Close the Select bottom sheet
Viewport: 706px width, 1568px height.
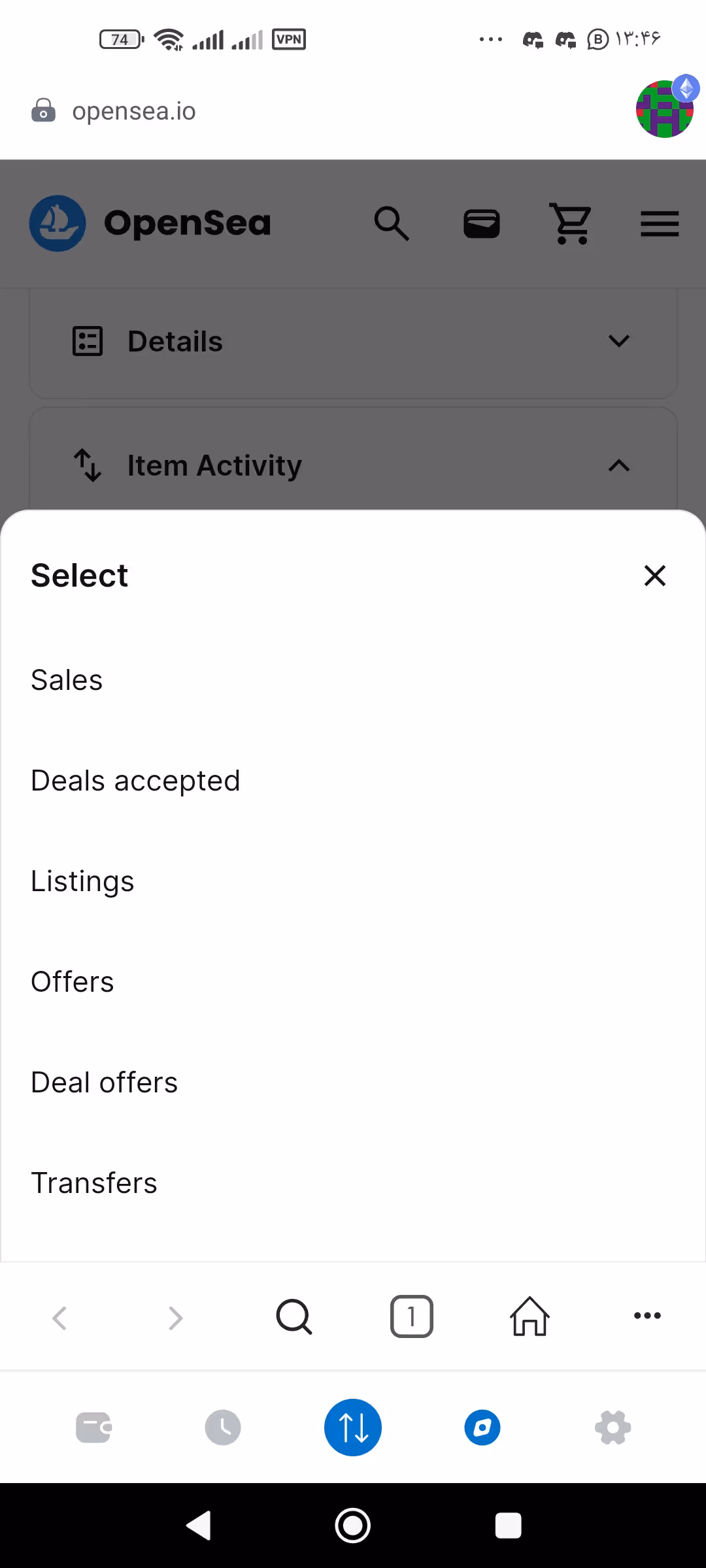[x=654, y=576]
